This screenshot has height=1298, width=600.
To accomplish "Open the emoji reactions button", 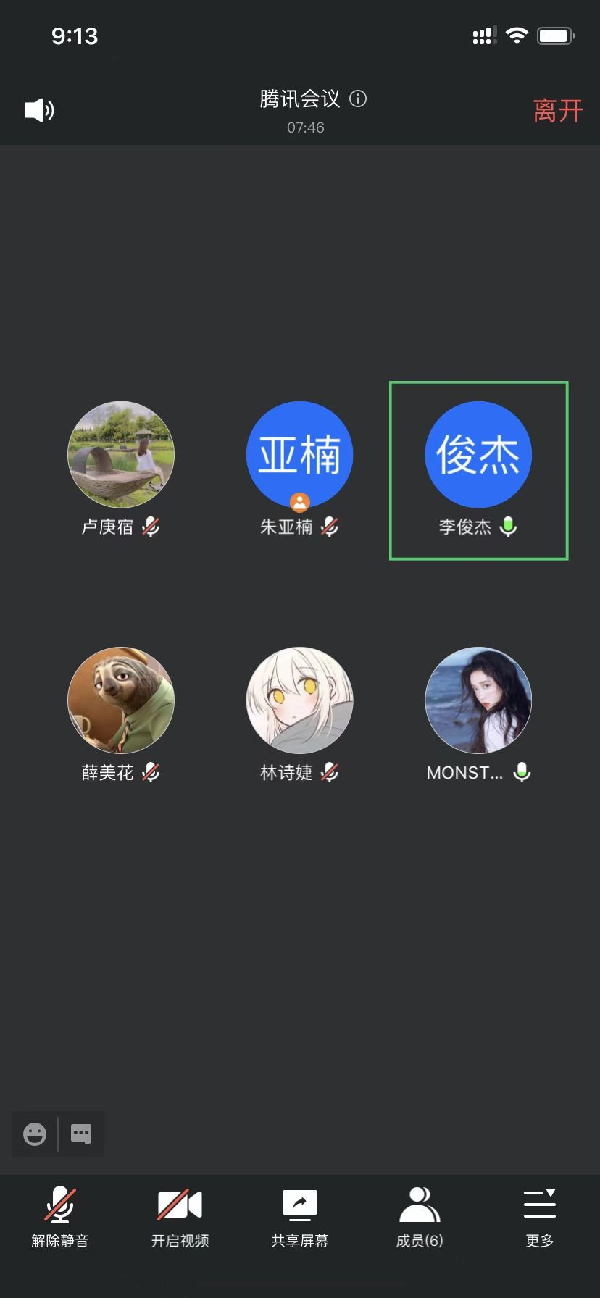I will coord(35,1134).
